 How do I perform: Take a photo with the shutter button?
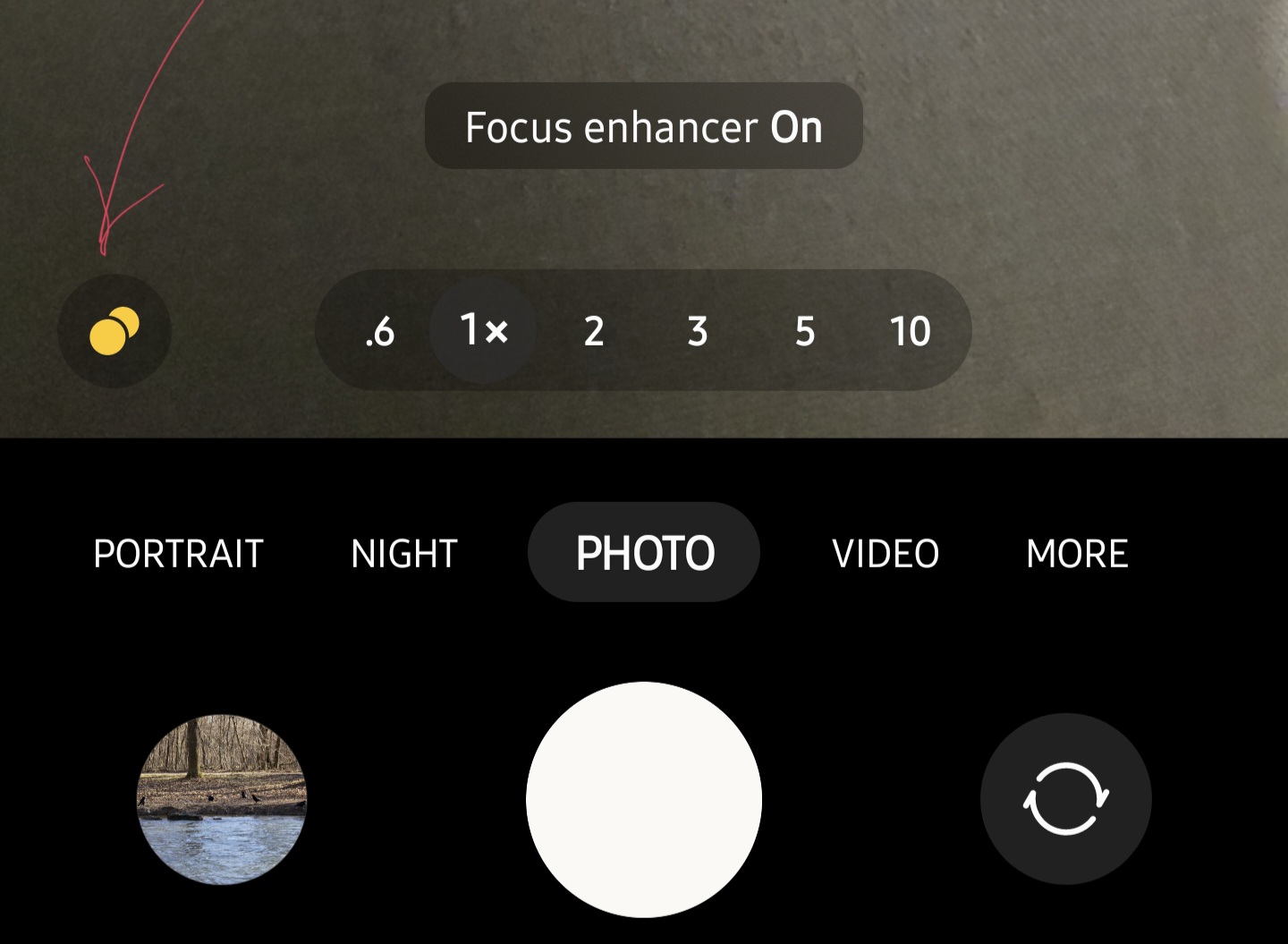click(x=644, y=799)
